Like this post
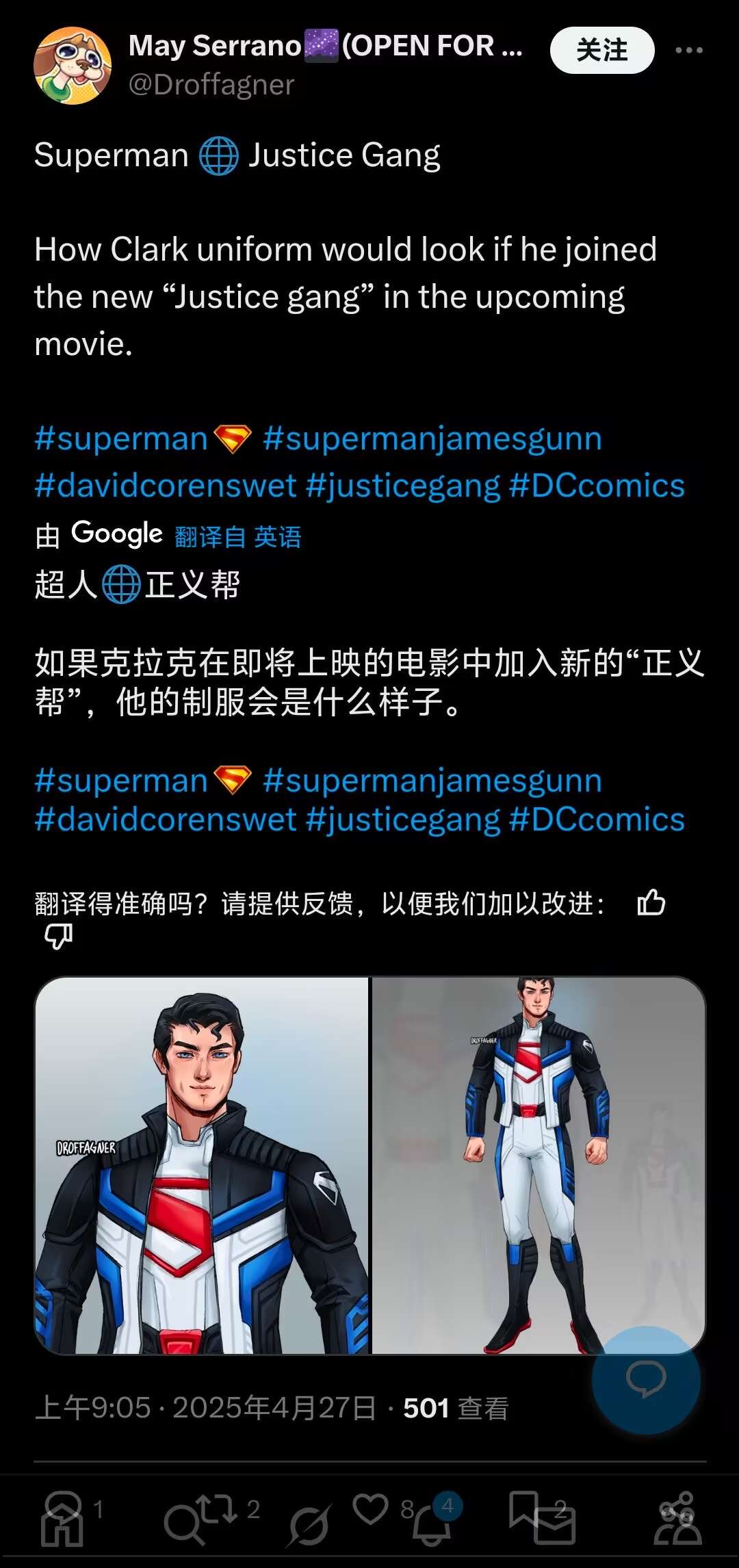The image size is (739, 1568). 370,1507
